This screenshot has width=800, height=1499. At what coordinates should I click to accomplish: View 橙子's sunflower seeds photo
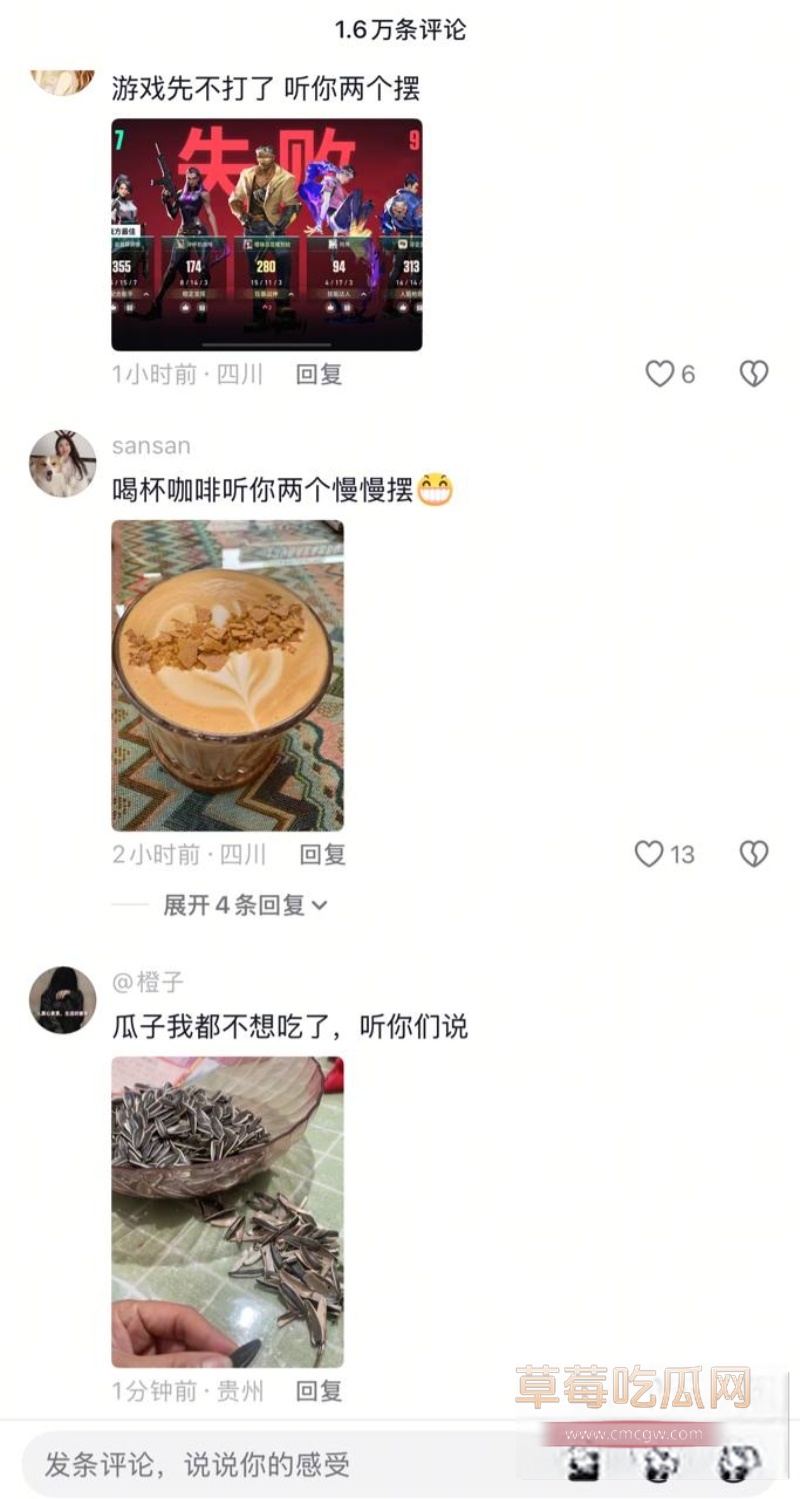[227, 1212]
